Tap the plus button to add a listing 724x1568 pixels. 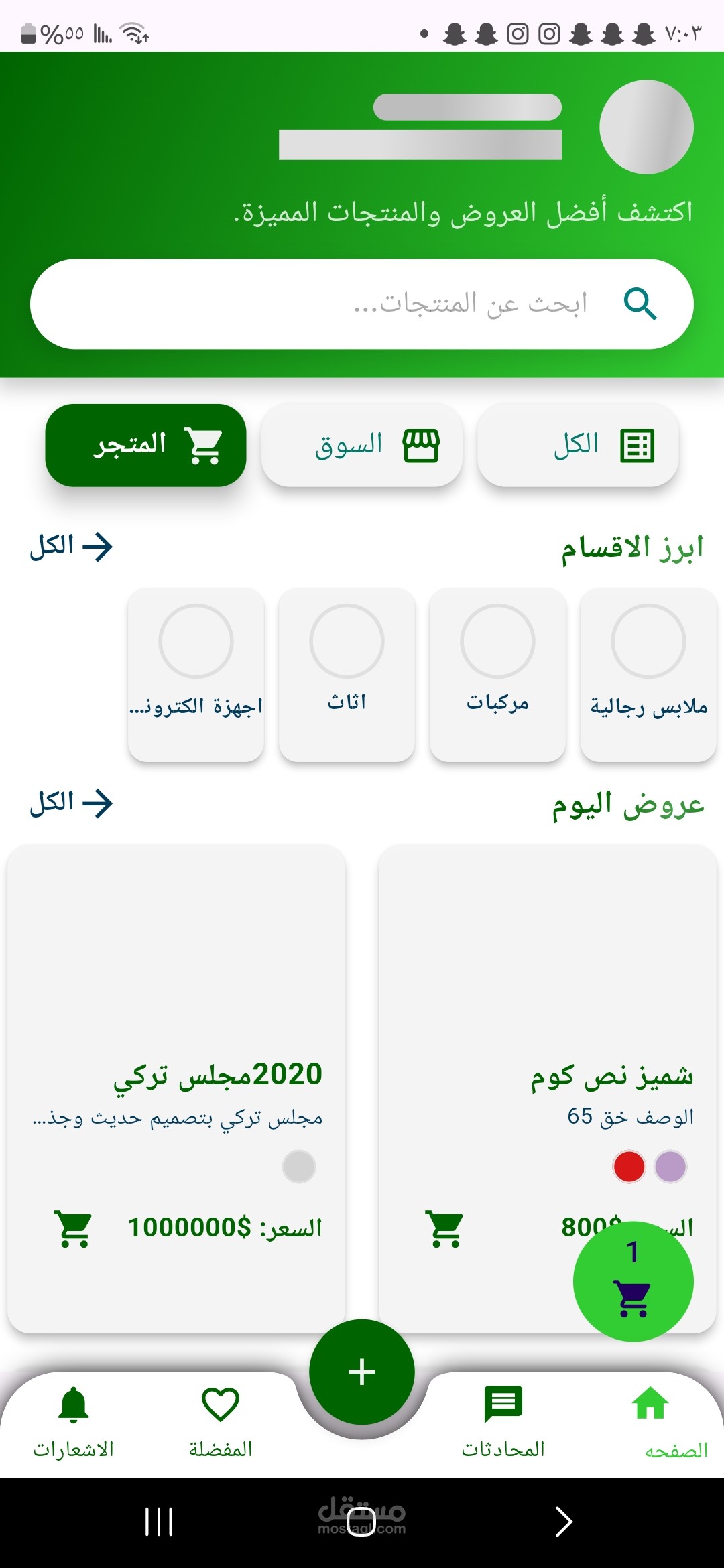point(362,1372)
